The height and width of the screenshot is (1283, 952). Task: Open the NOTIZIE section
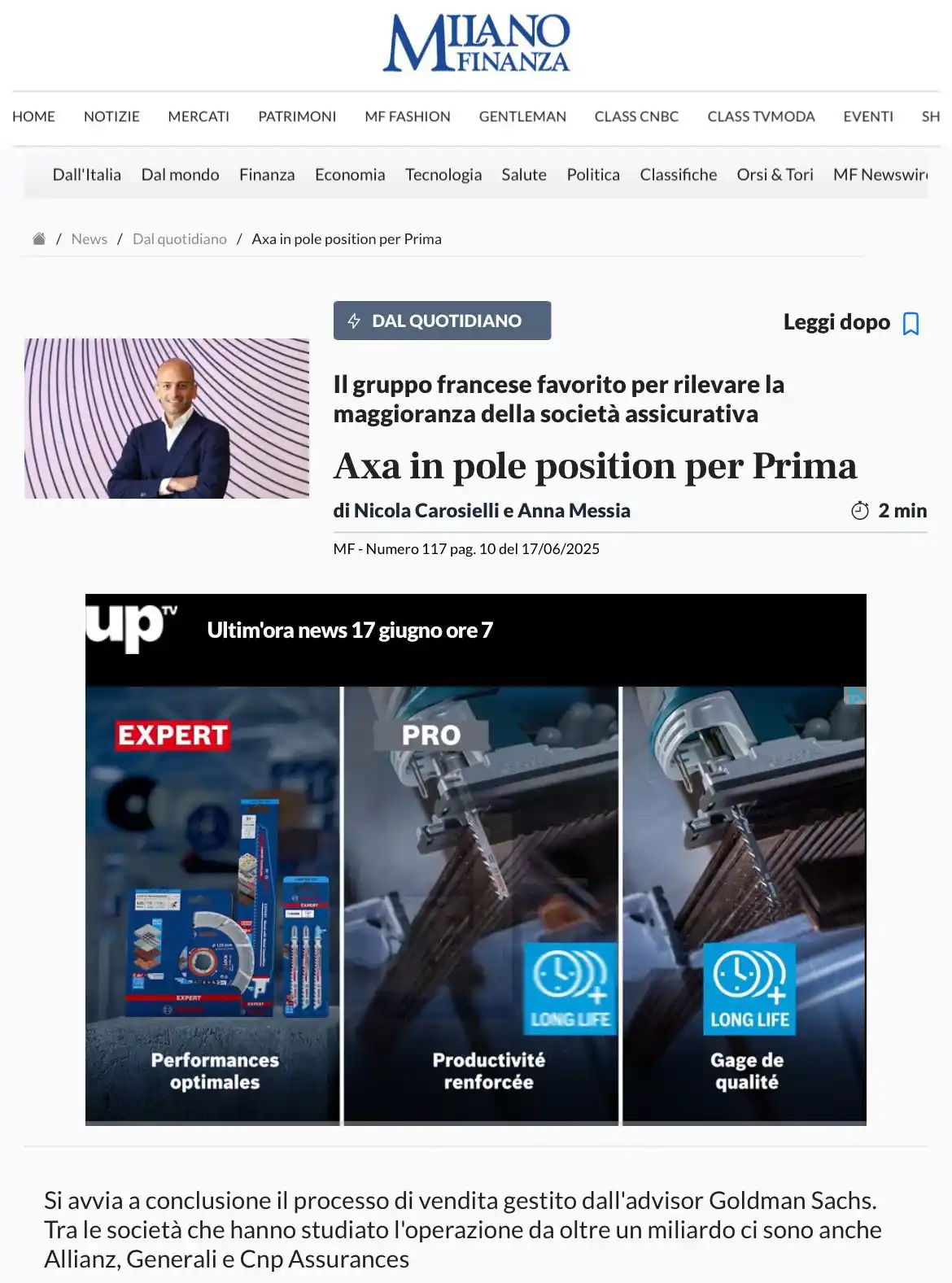click(x=111, y=116)
